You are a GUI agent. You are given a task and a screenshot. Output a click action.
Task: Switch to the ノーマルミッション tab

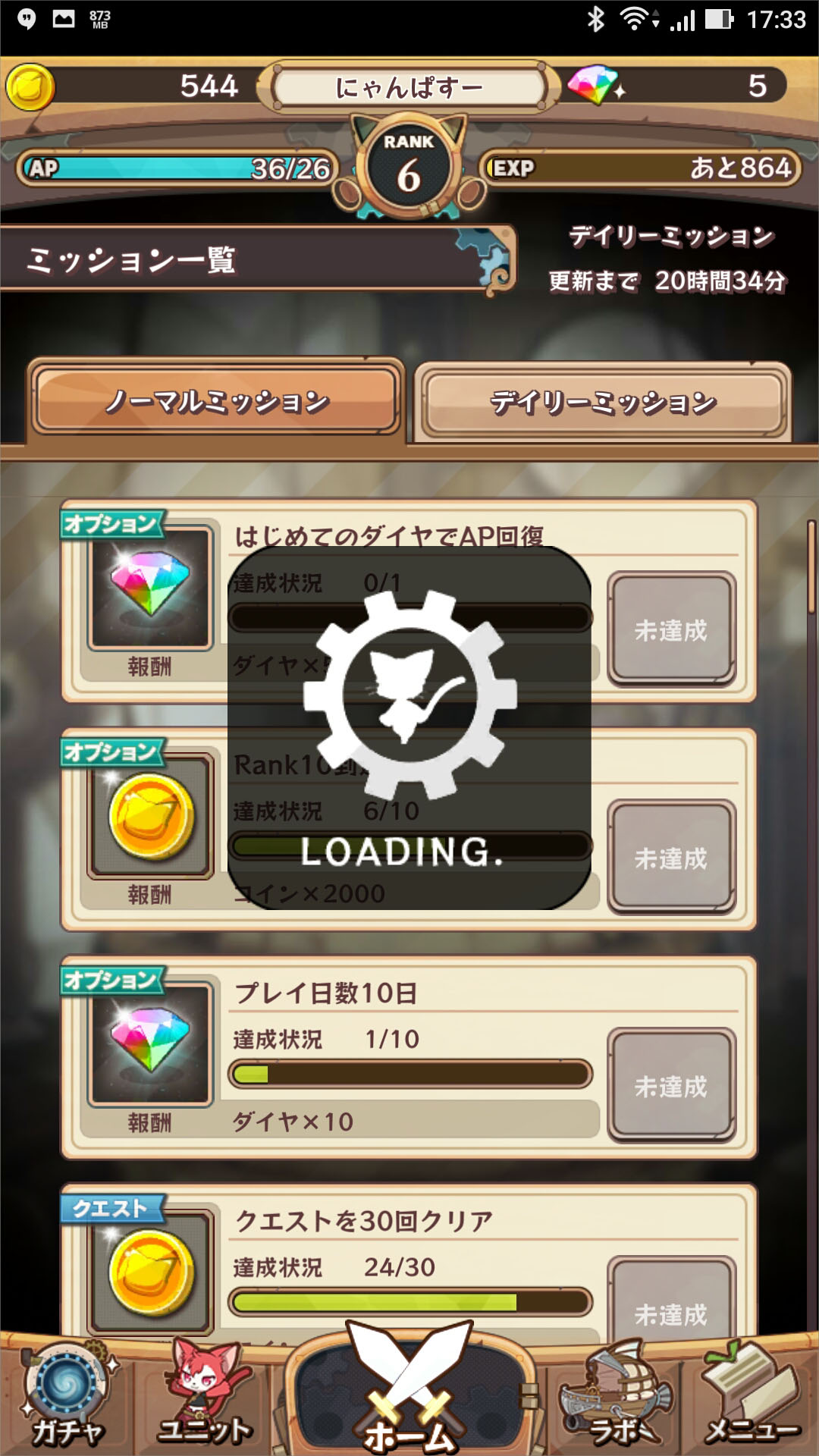coord(216,400)
